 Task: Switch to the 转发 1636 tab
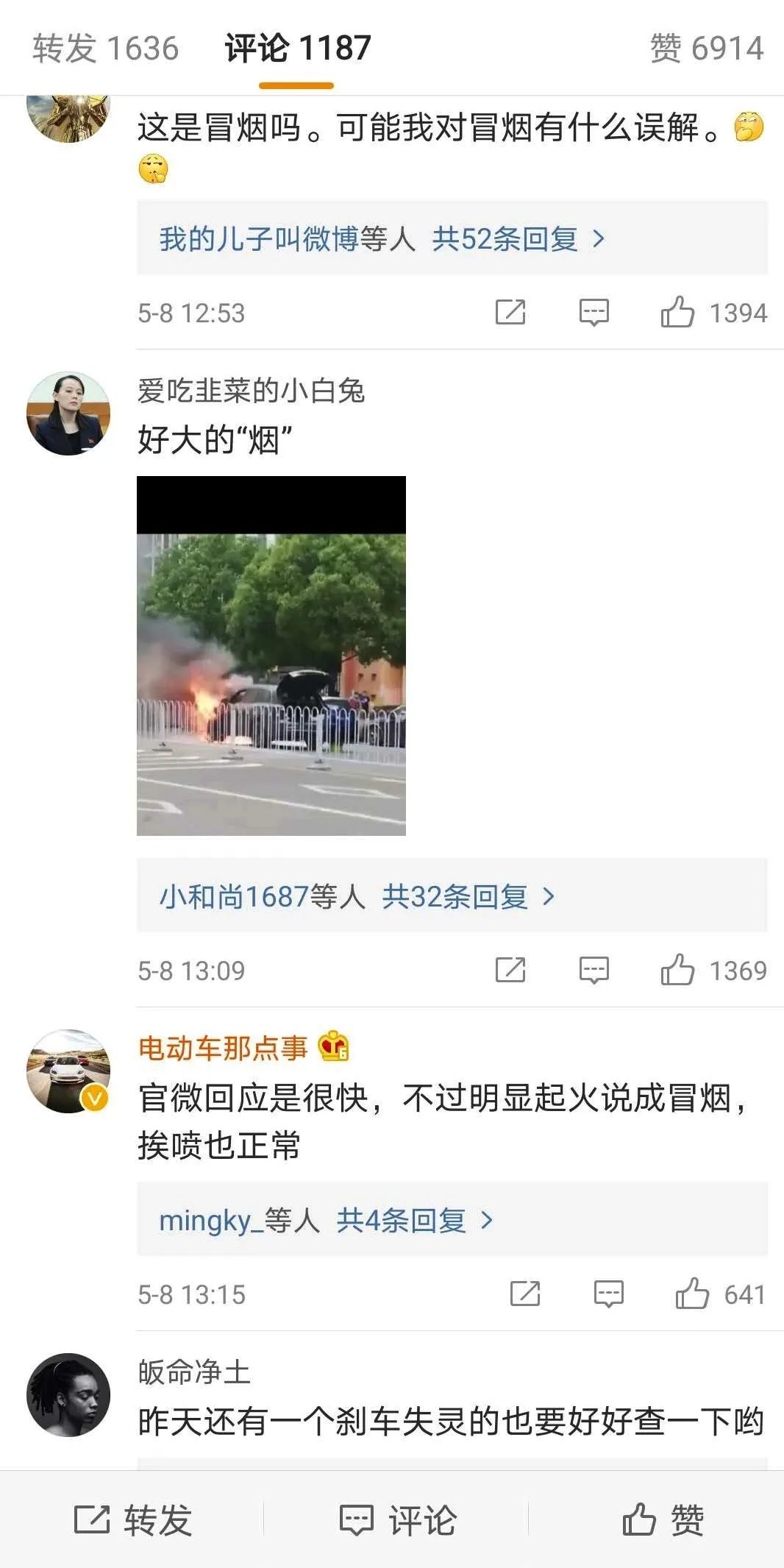click(105, 49)
